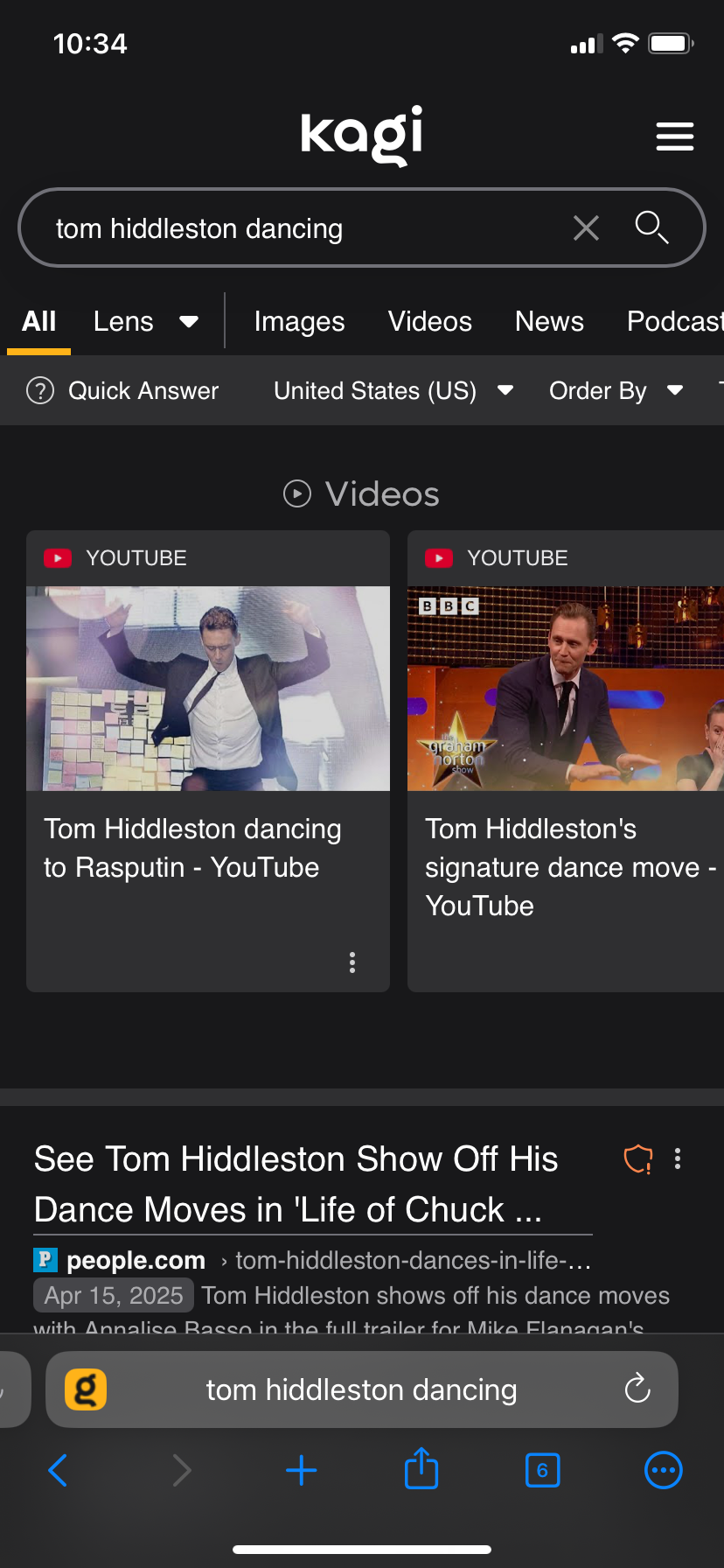Image resolution: width=724 pixels, height=1568 pixels.
Task: Open the People article on Life of Chuck
Action: coord(296,1184)
